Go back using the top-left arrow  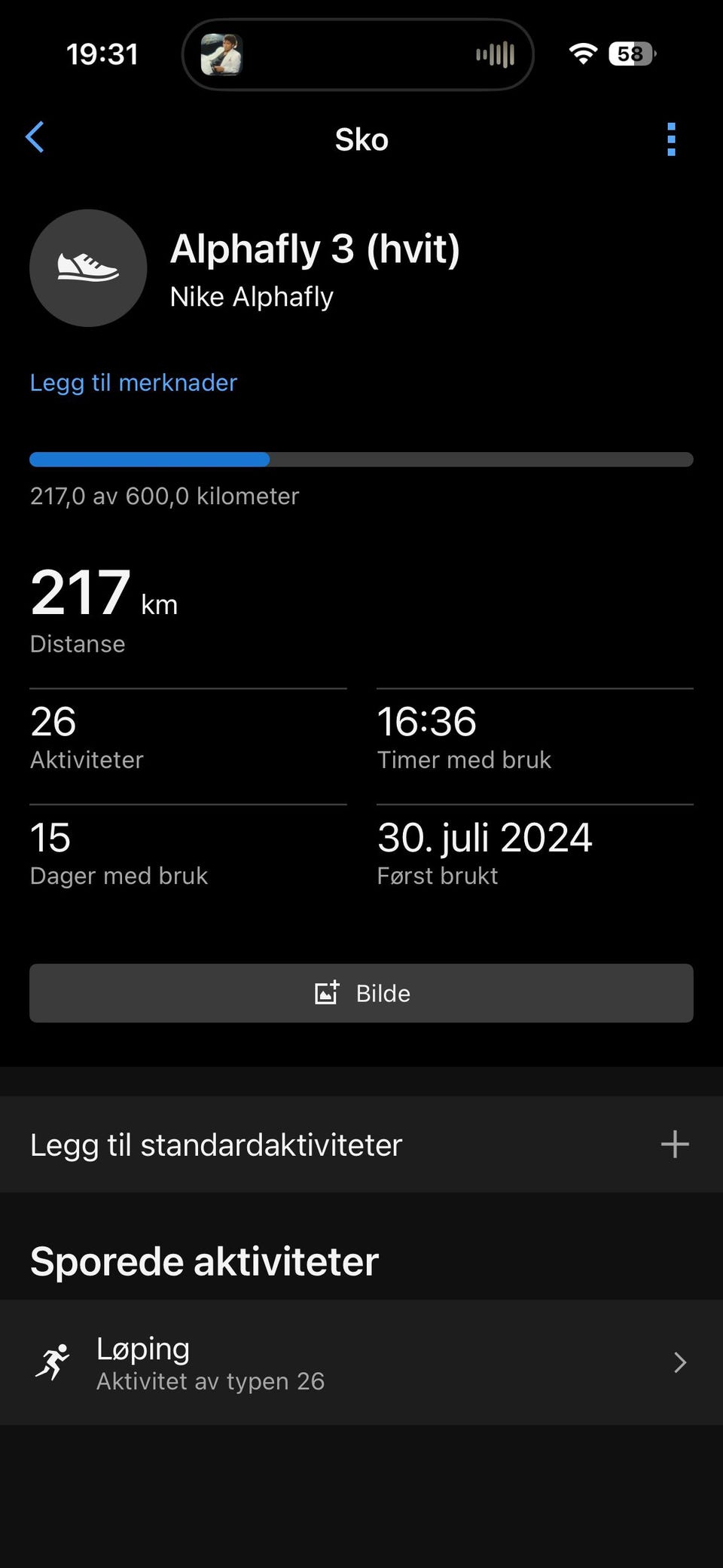pos(35,137)
